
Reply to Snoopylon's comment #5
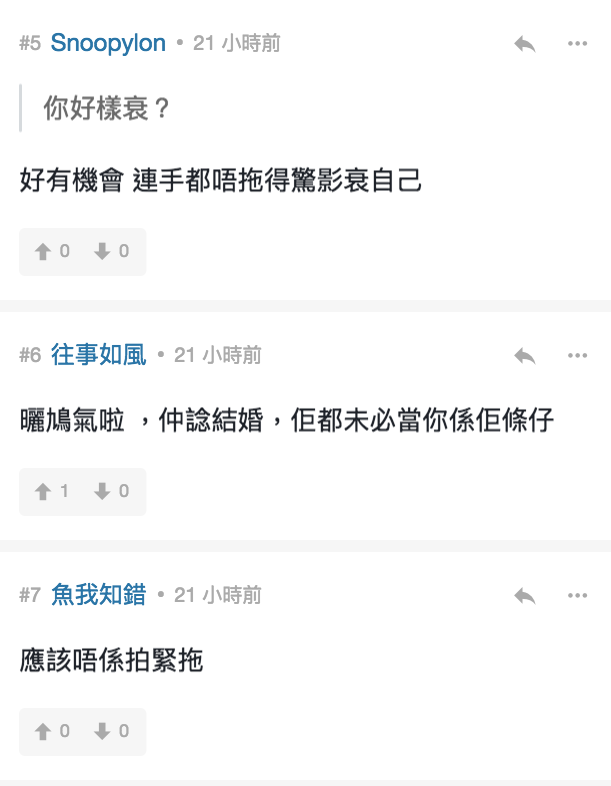525,44
